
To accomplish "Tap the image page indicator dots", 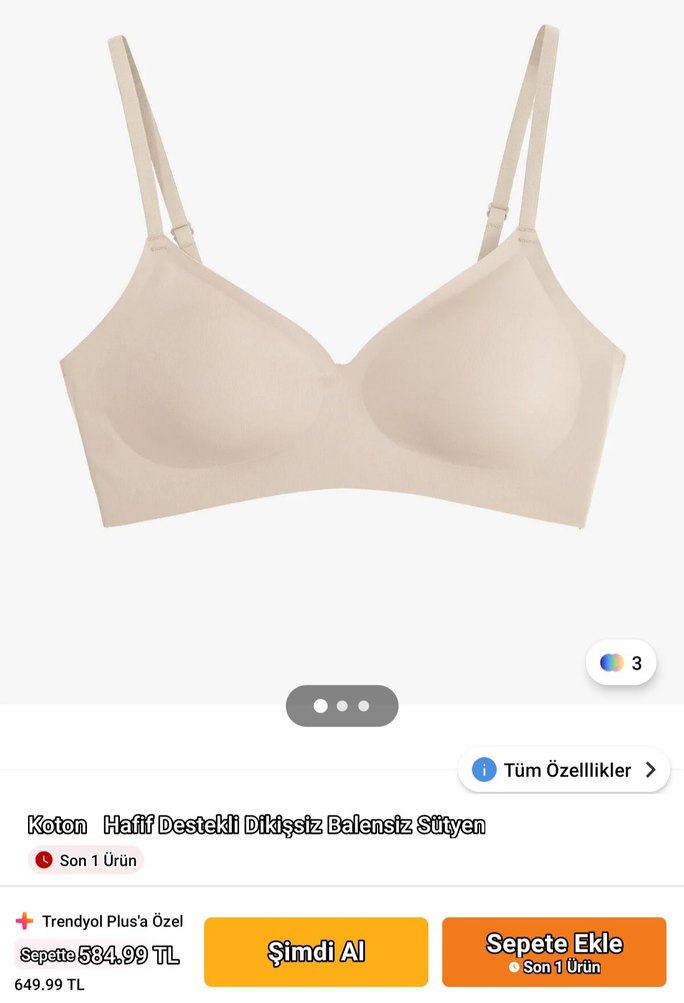I will click(x=342, y=706).
